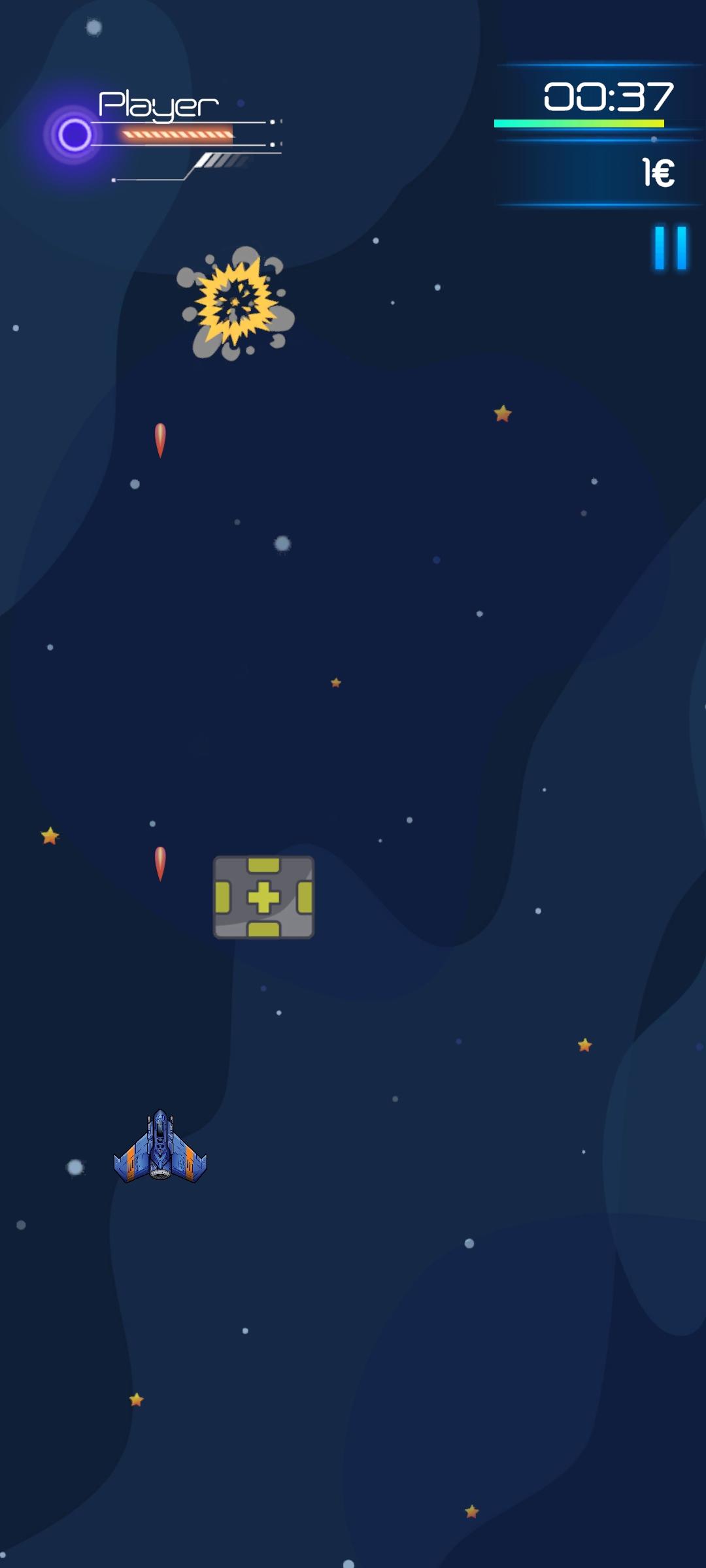Pause the game

(x=671, y=248)
